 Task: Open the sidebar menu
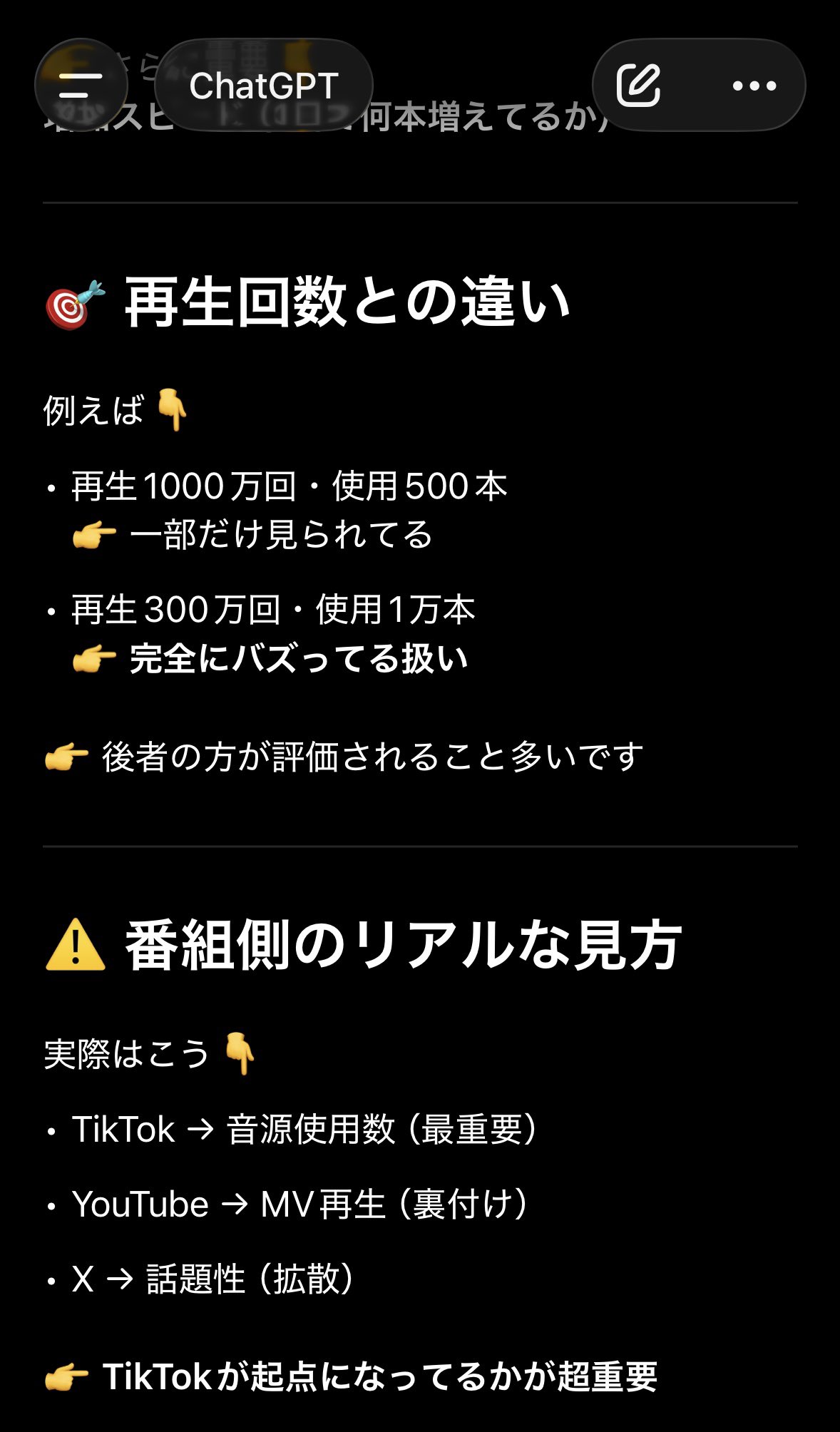tap(81, 86)
